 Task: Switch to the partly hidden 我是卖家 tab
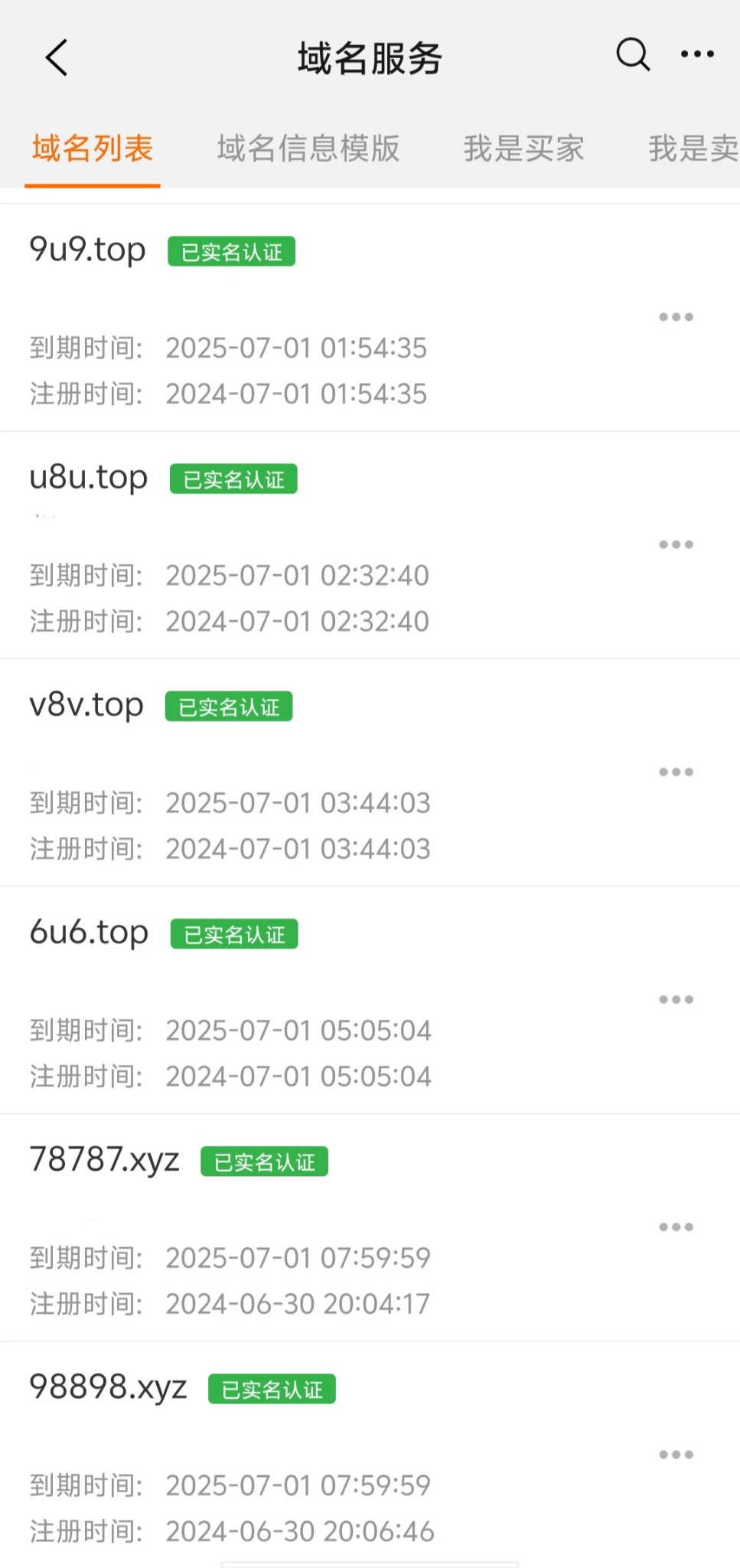(x=693, y=149)
